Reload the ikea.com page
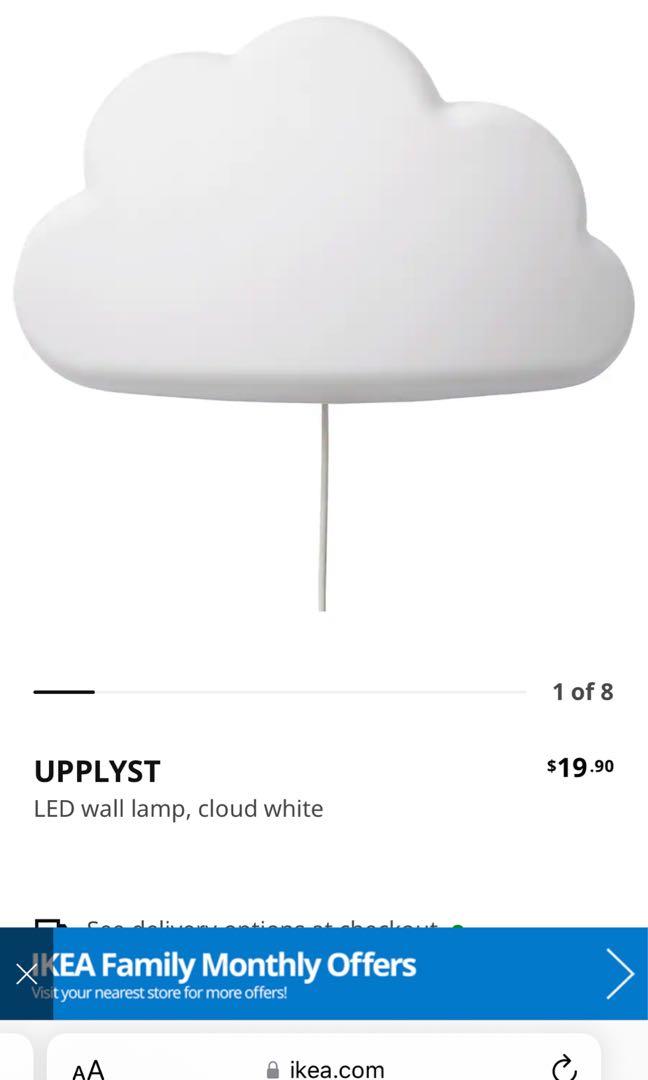This screenshot has height=1080, width=648. pos(565,1068)
